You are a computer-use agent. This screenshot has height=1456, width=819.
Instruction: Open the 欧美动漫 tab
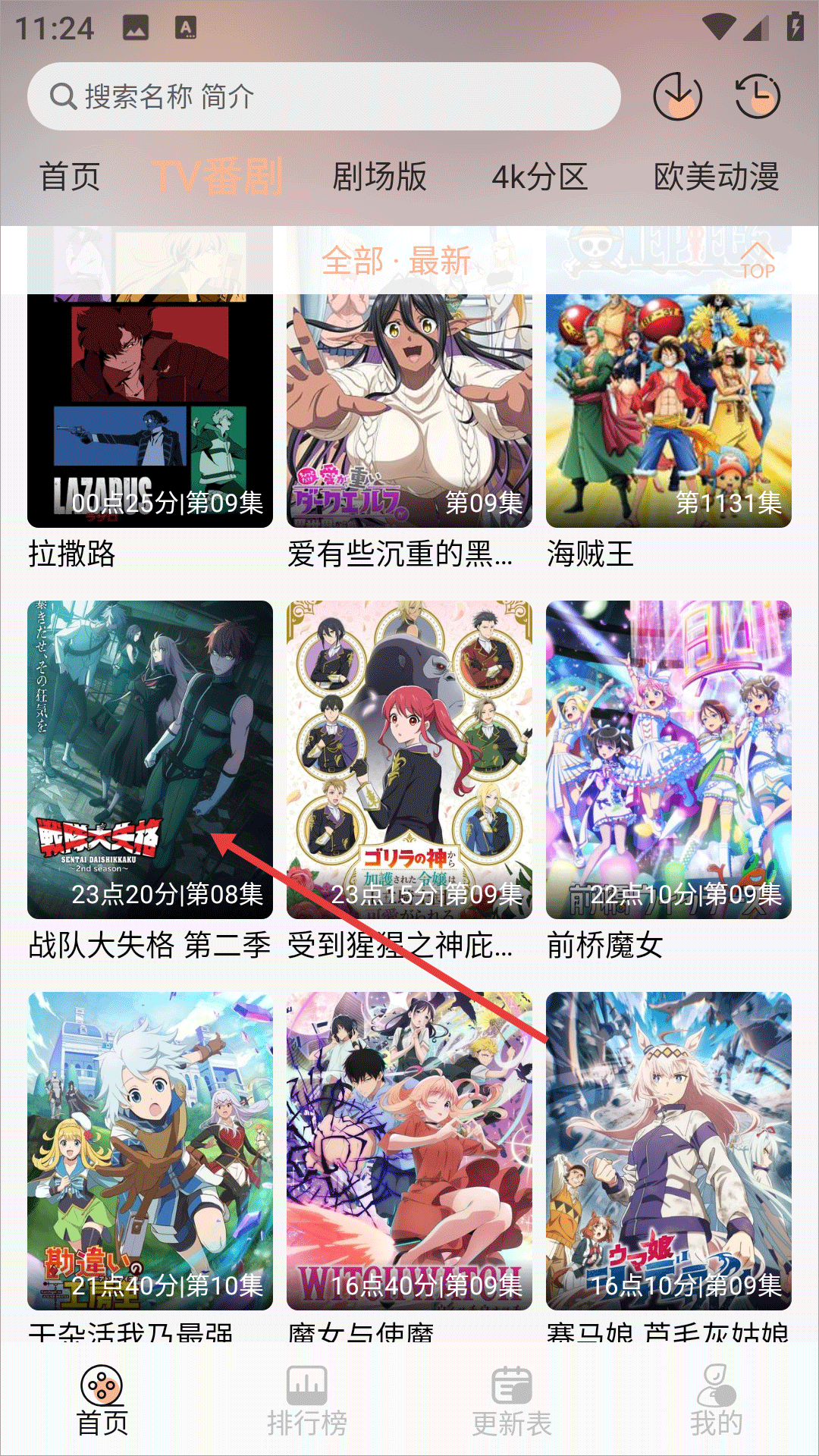tap(716, 177)
